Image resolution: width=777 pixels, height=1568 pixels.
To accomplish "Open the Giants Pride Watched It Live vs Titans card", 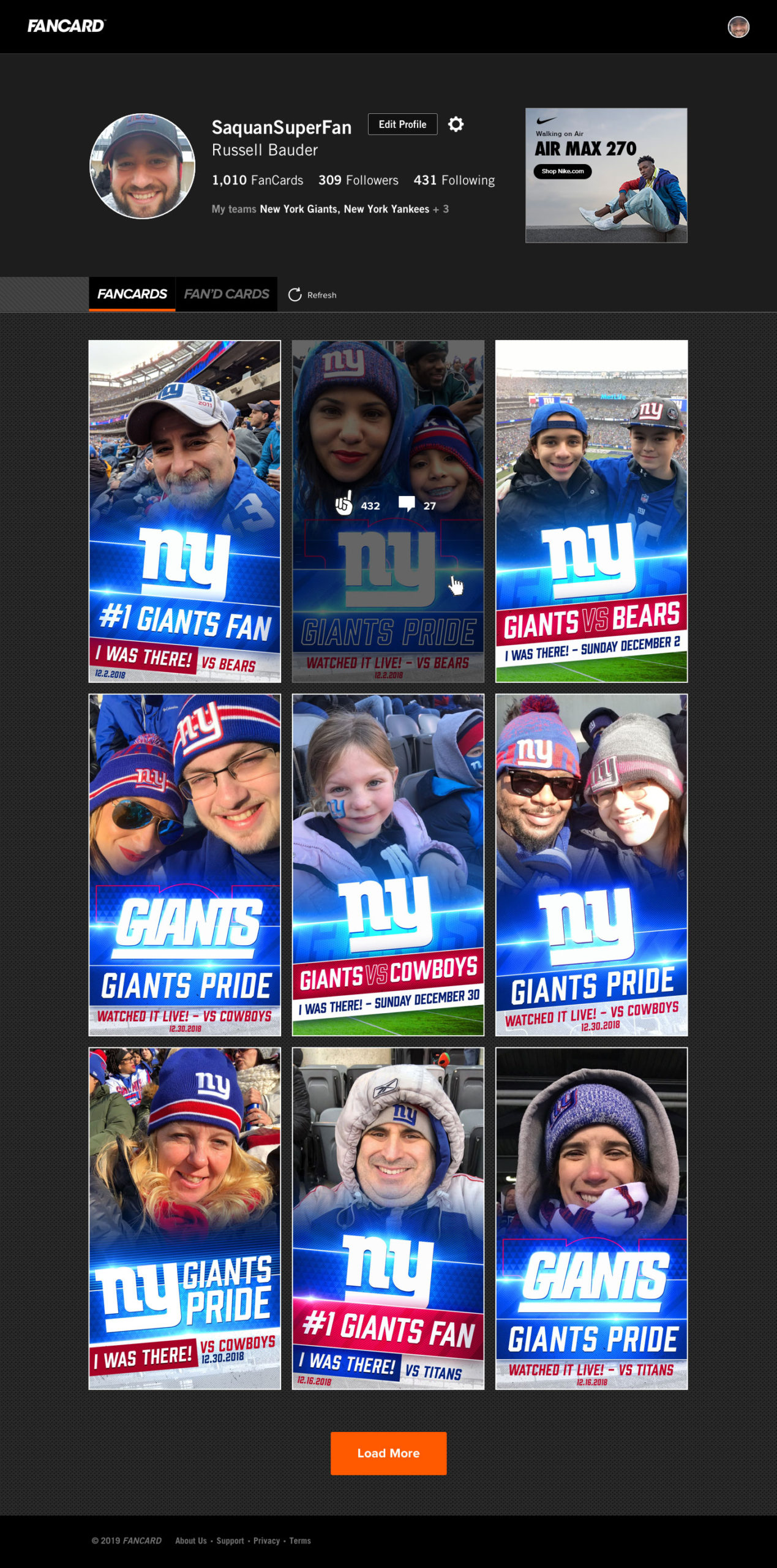I will 591,1218.
